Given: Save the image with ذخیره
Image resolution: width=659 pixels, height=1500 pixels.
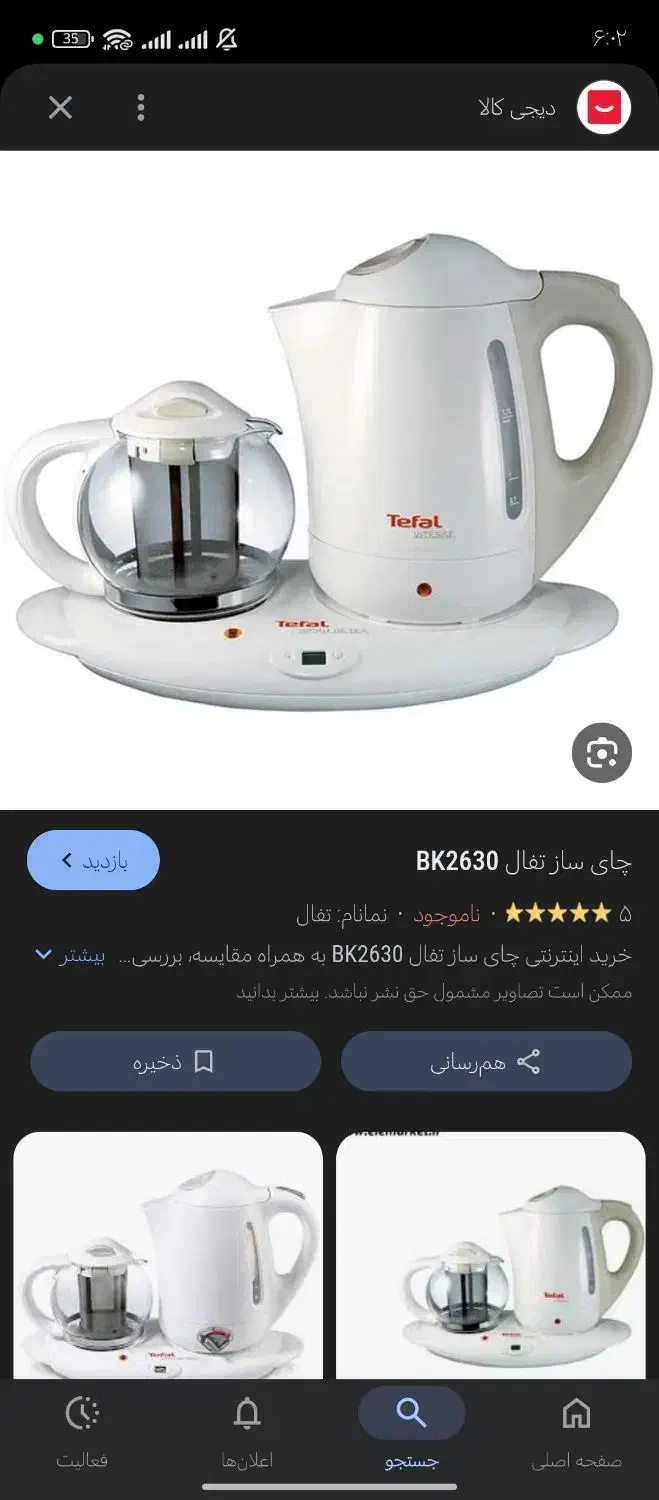Looking at the screenshot, I should click(x=175, y=1062).
